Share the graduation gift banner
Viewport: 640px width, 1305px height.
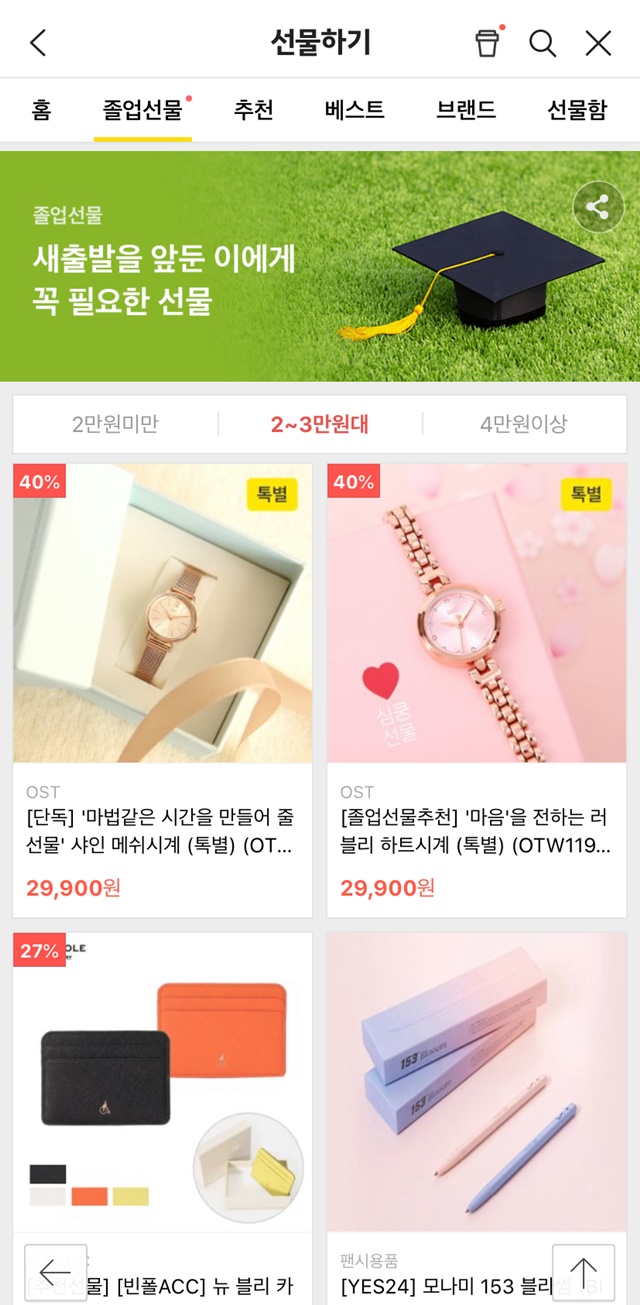tap(598, 208)
